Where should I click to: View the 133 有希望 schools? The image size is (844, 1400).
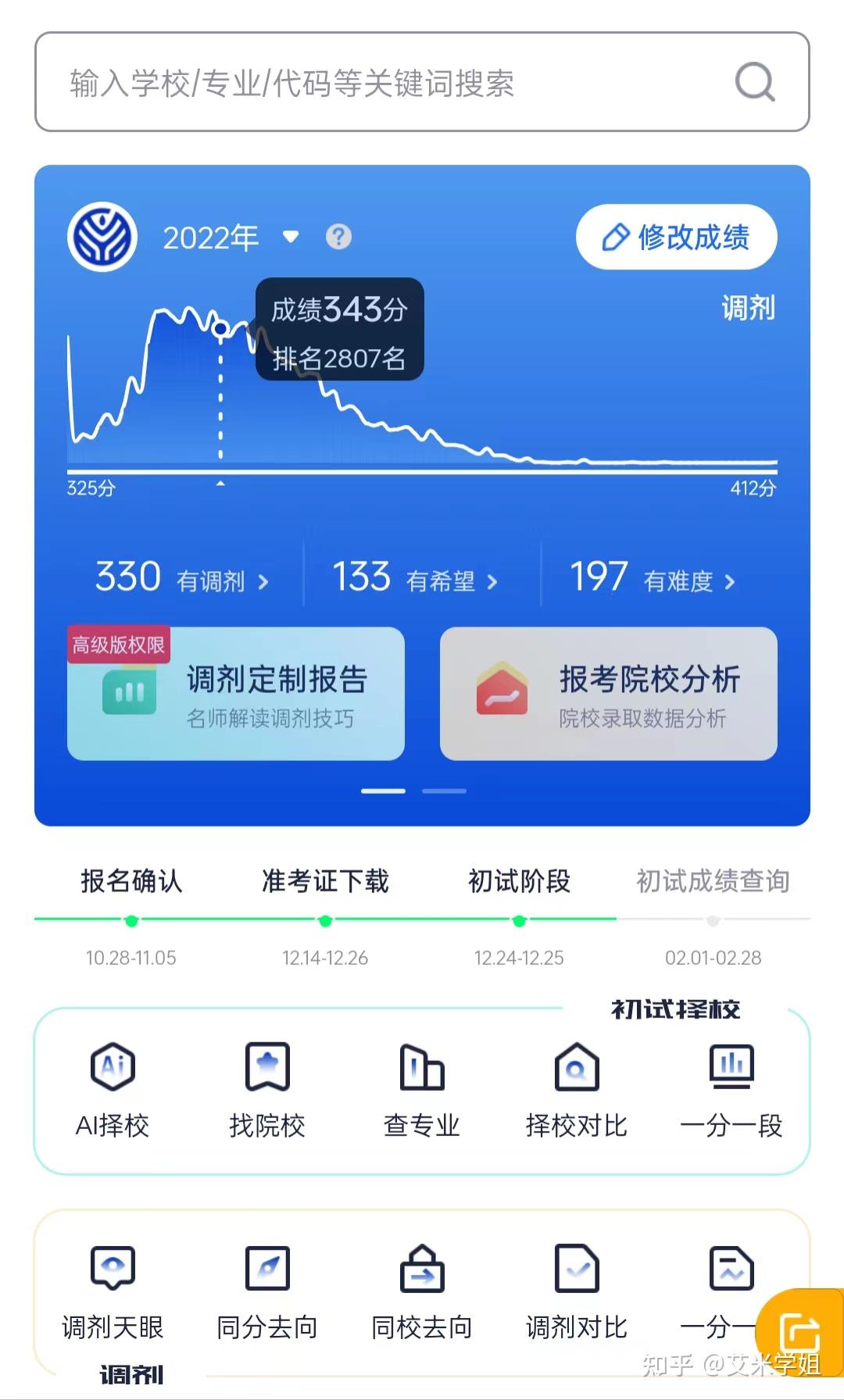415,579
